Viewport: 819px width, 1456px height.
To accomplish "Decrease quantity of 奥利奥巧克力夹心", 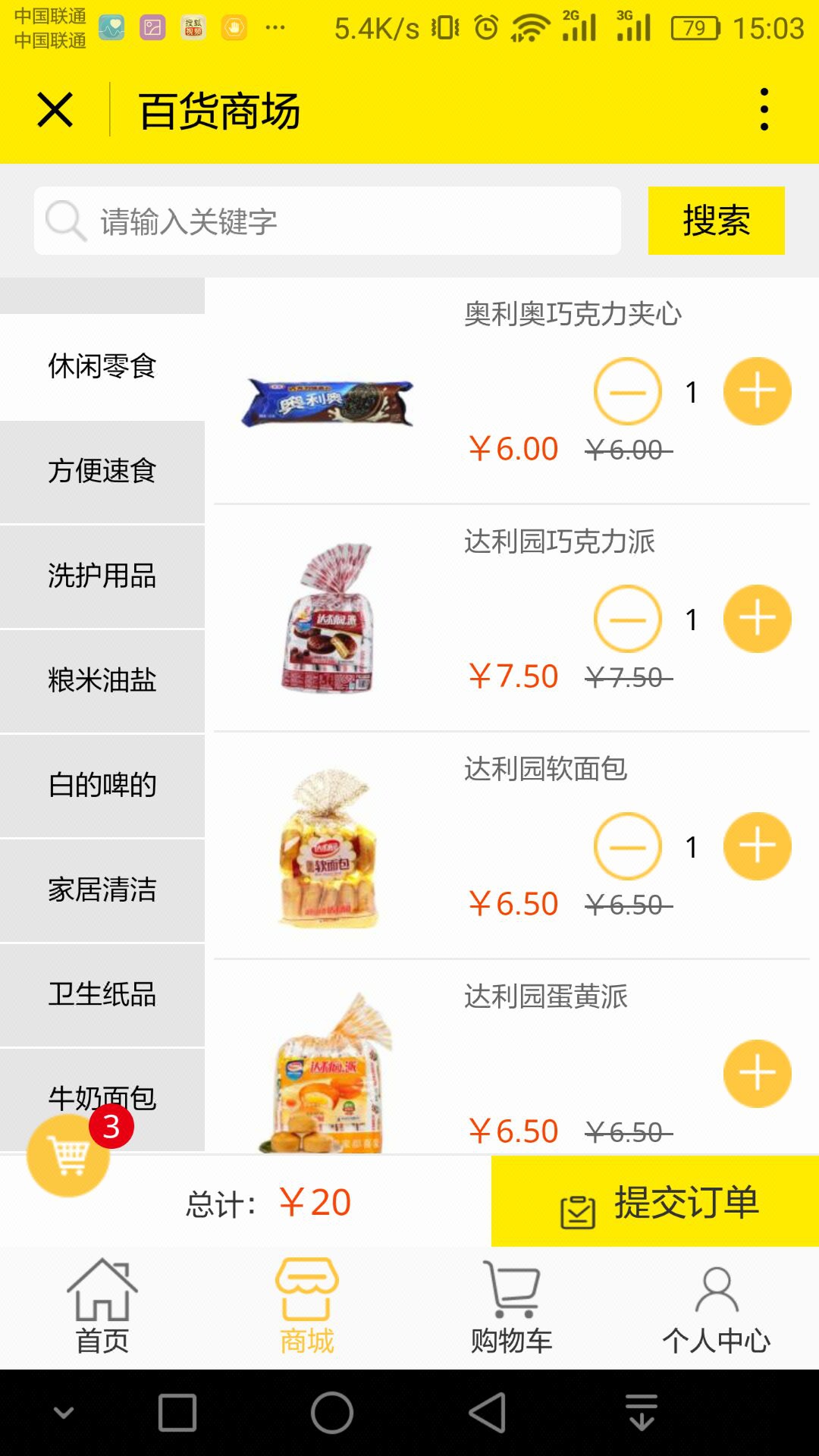I will coord(627,391).
